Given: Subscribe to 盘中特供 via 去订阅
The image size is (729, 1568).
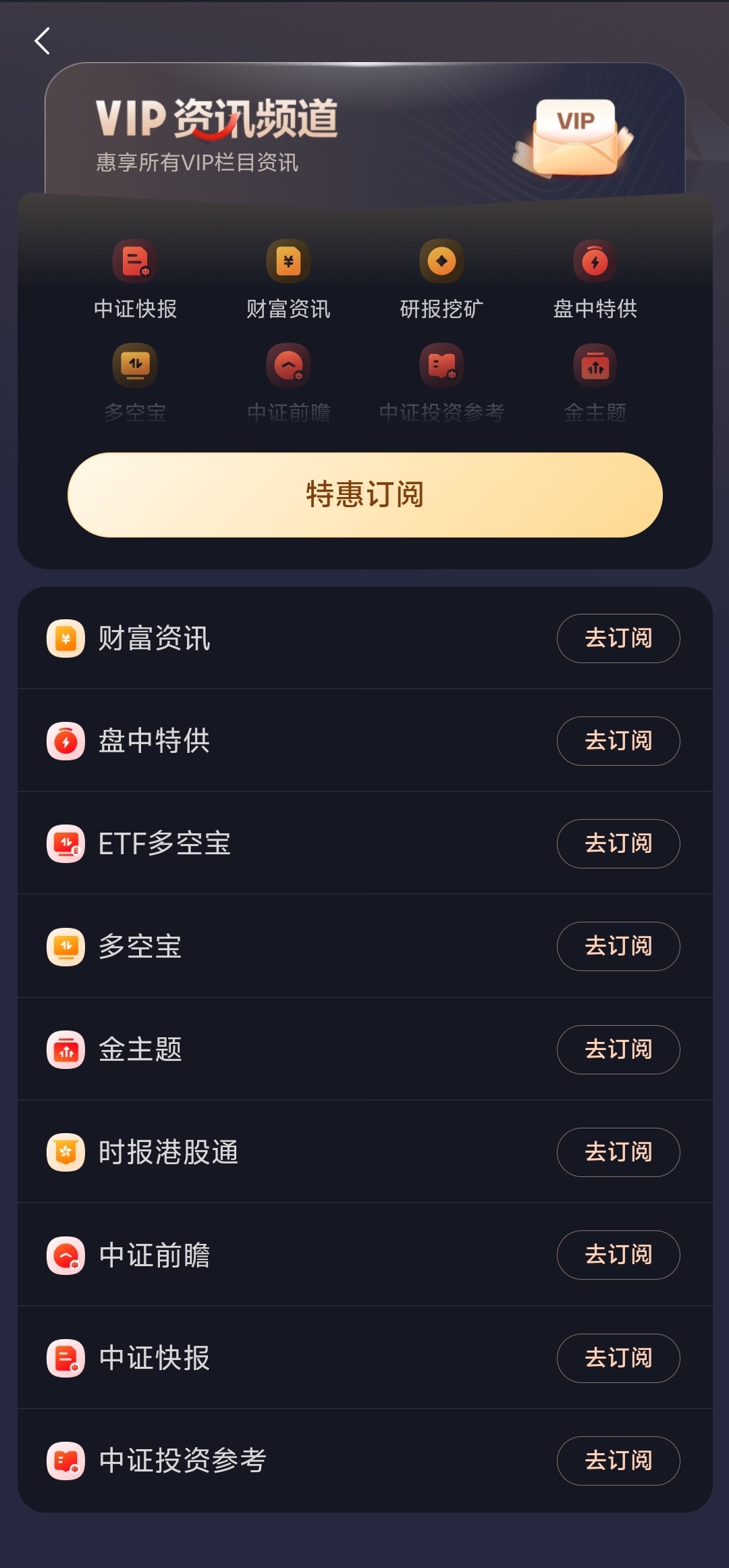Looking at the screenshot, I should pyautogui.click(x=618, y=741).
